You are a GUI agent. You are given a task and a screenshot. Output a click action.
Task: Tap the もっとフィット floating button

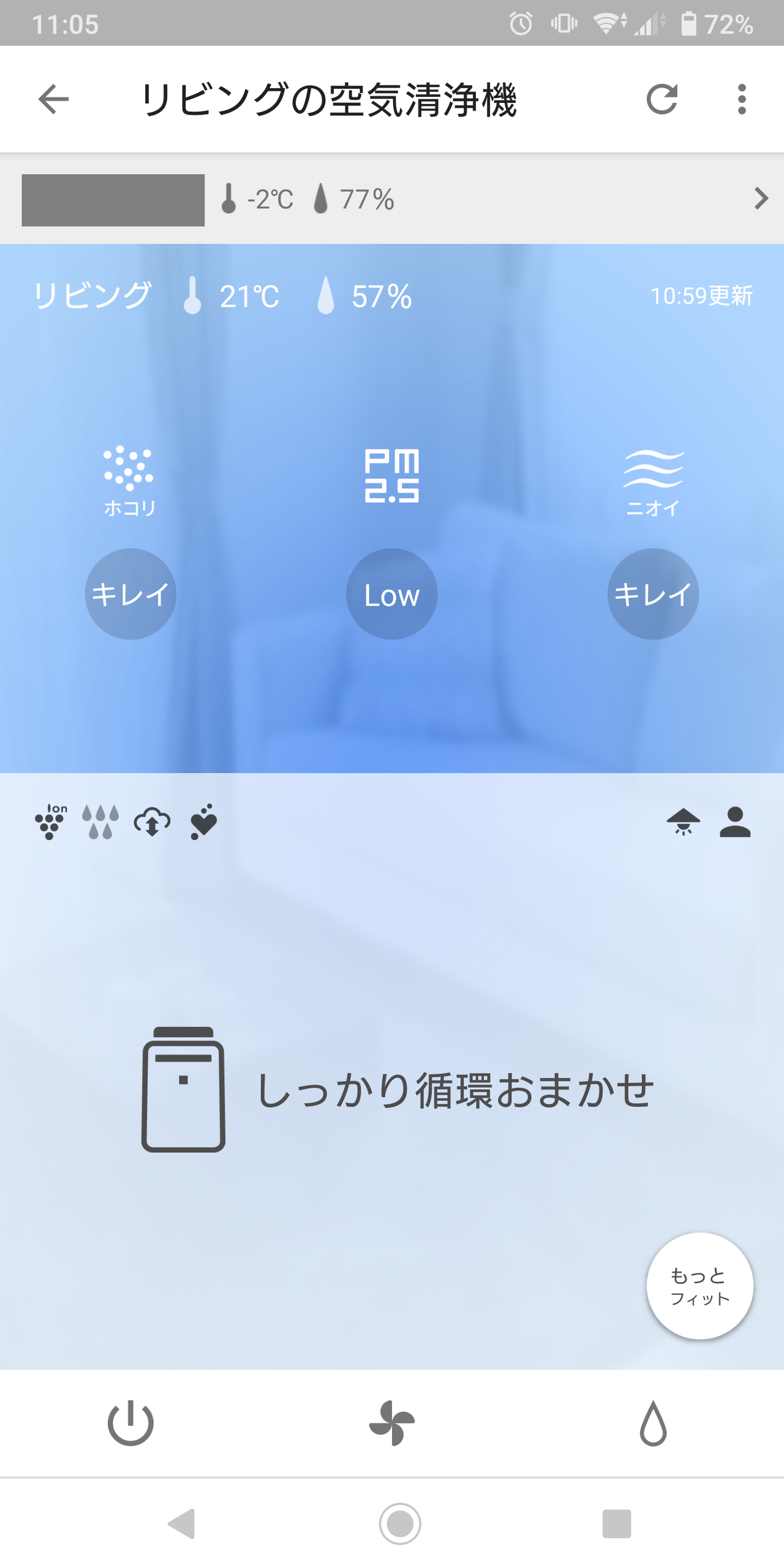[699, 1286]
